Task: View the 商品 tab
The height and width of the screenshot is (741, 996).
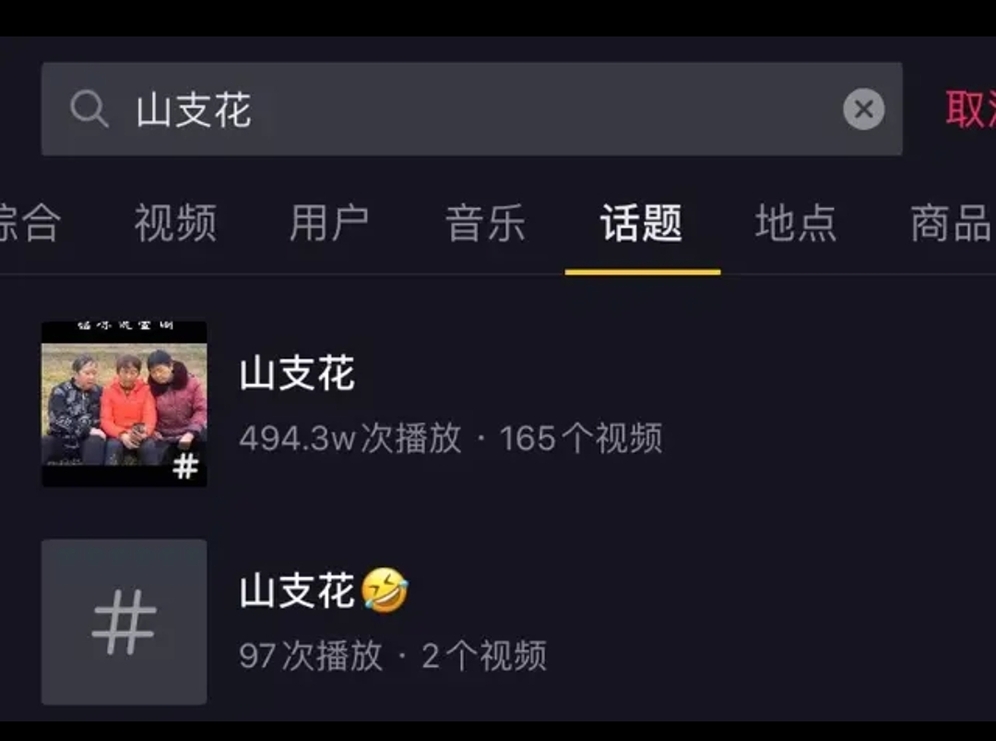Action: tap(950, 223)
